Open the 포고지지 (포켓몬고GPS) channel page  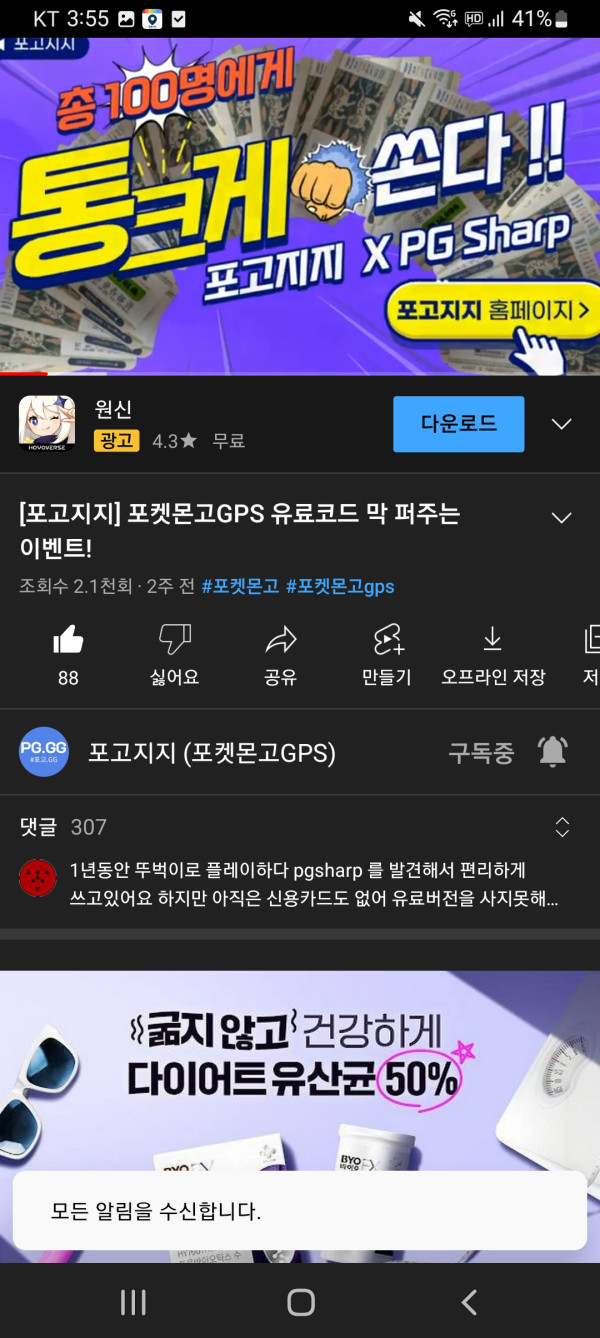(x=210, y=752)
